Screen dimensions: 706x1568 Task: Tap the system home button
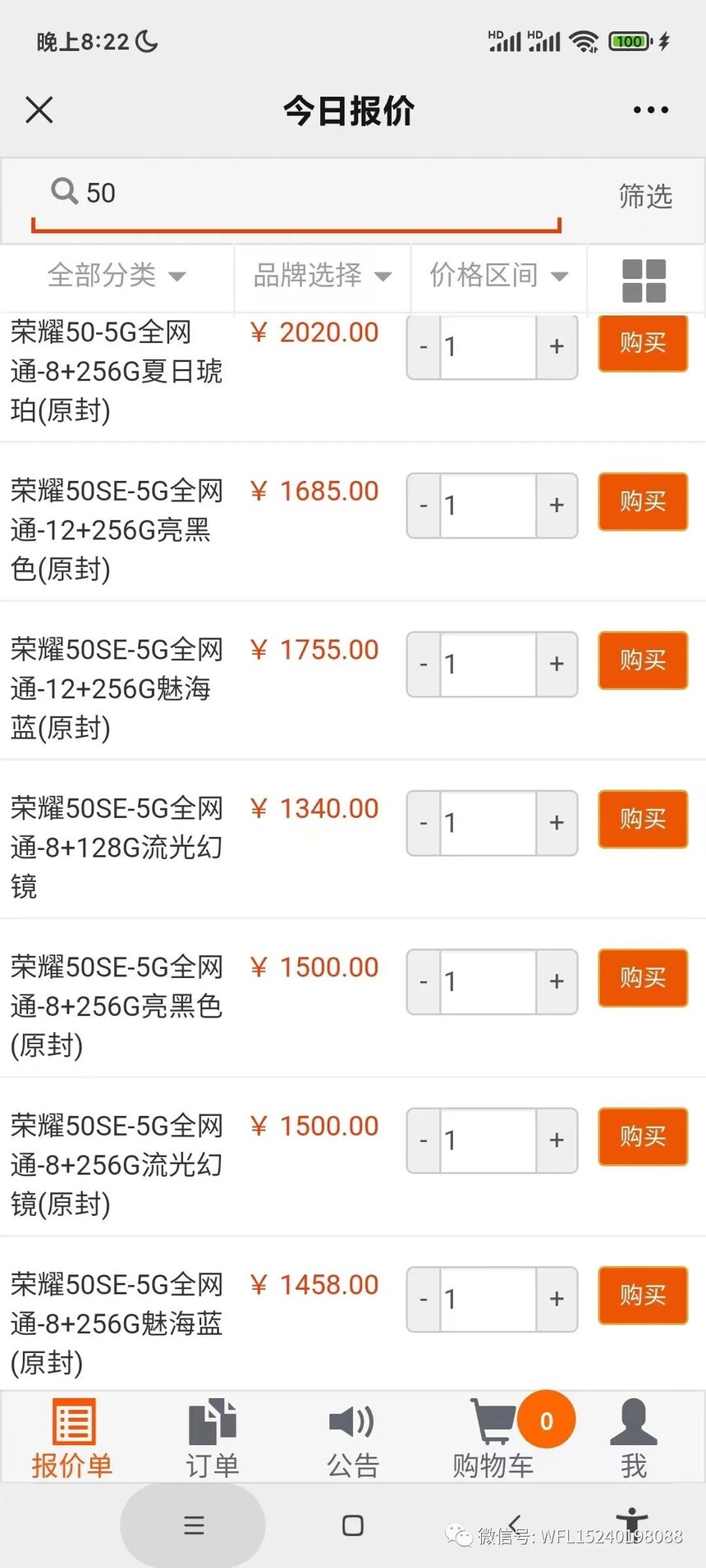(353, 1525)
